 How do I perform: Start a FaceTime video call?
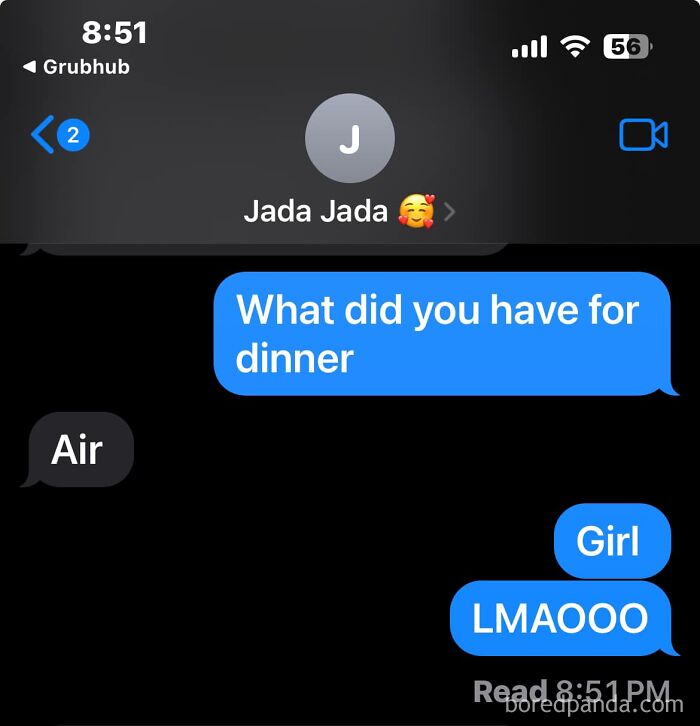click(643, 135)
